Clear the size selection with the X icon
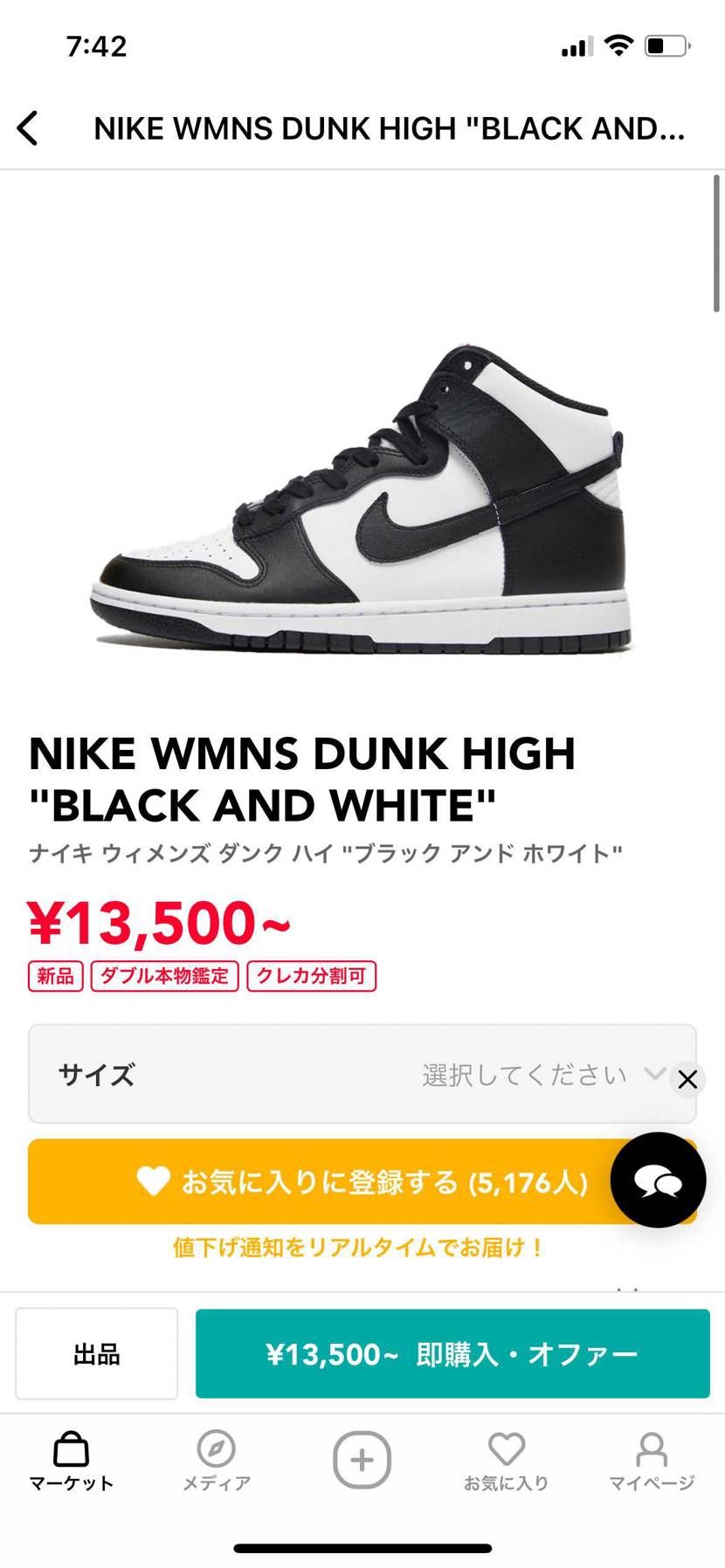This screenshot has height=1568, width=725. pos(687,1079)
